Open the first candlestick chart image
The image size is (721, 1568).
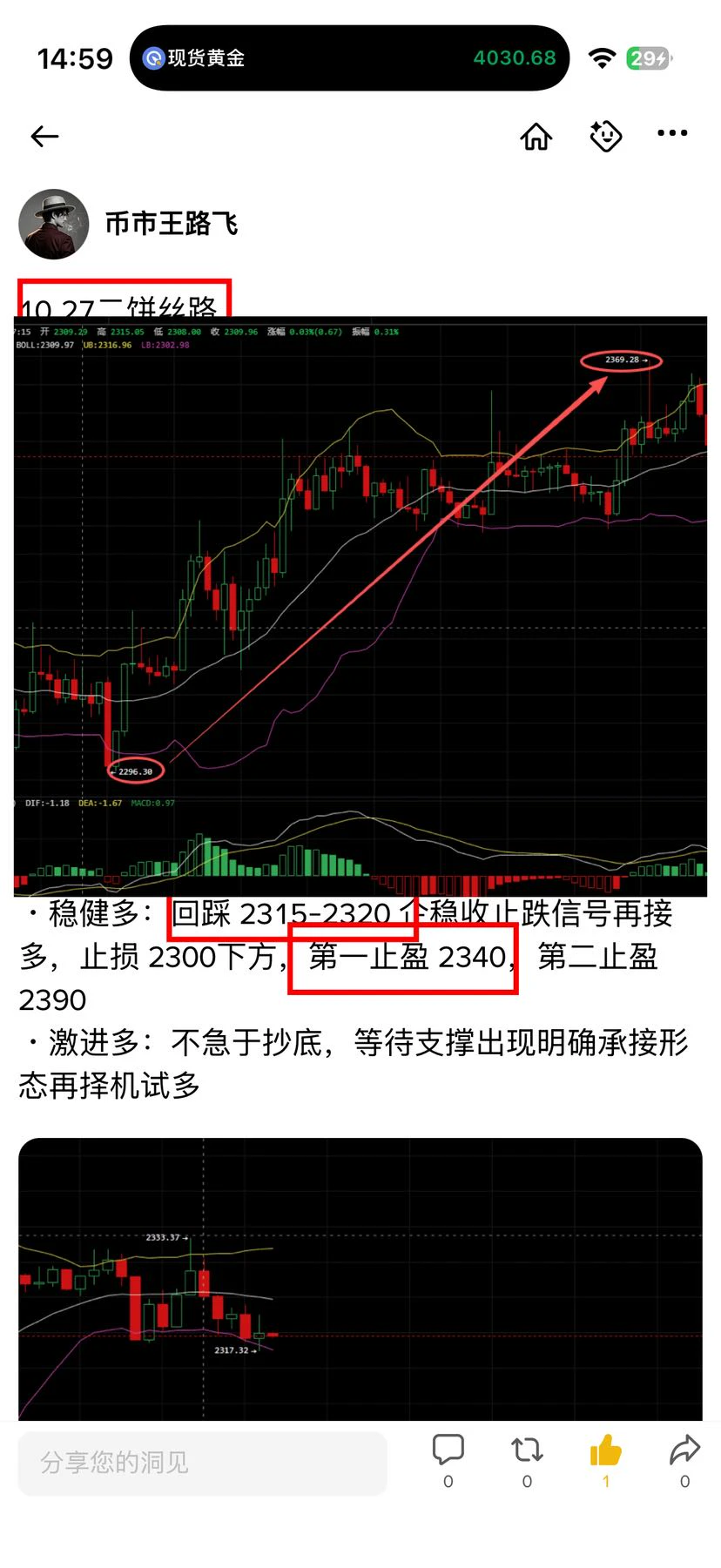tap(360, 606)
